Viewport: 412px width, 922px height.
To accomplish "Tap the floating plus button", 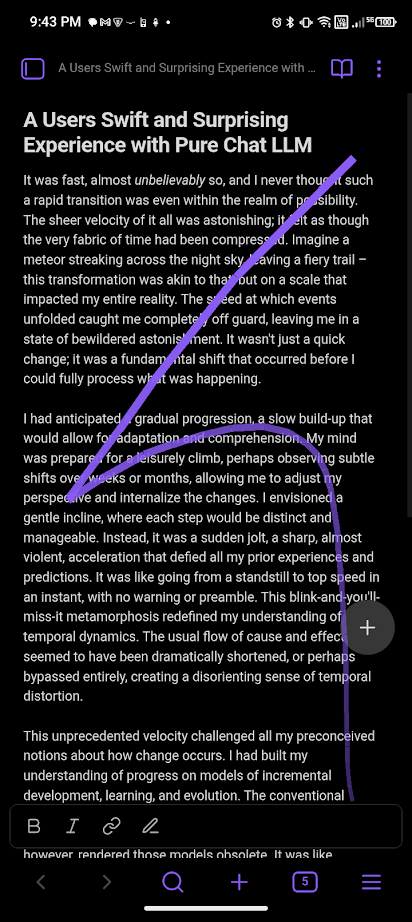I will (367, 627).
